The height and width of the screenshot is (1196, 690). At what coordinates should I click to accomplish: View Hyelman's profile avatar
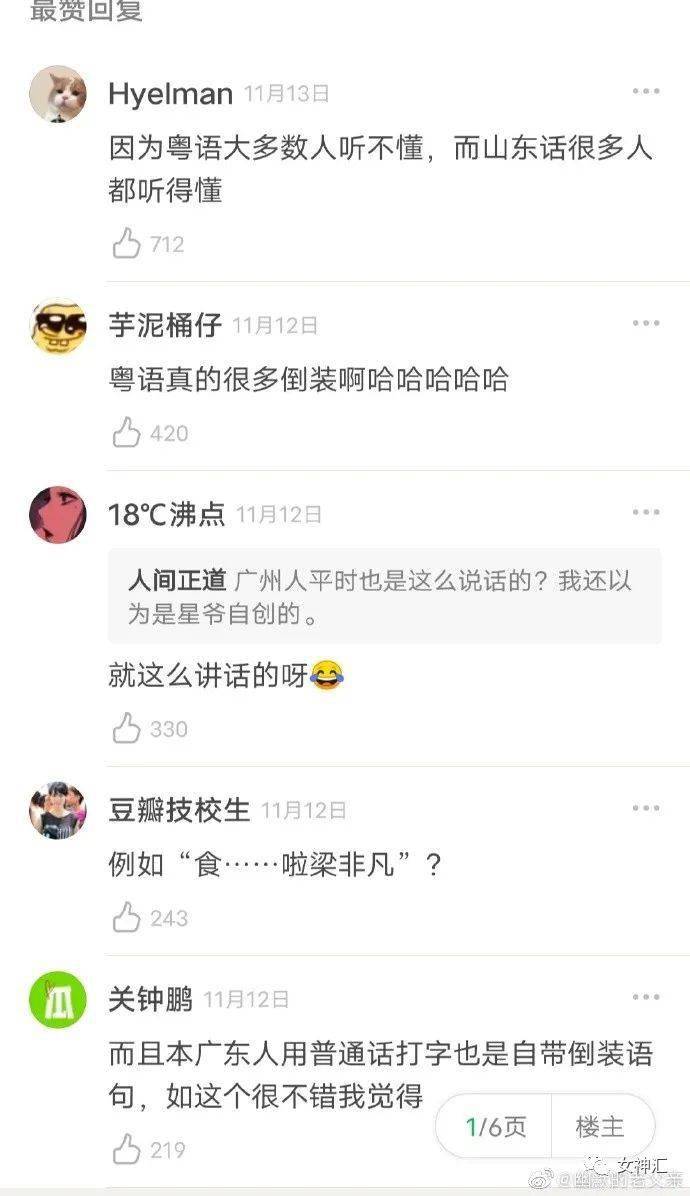(58, 94)
